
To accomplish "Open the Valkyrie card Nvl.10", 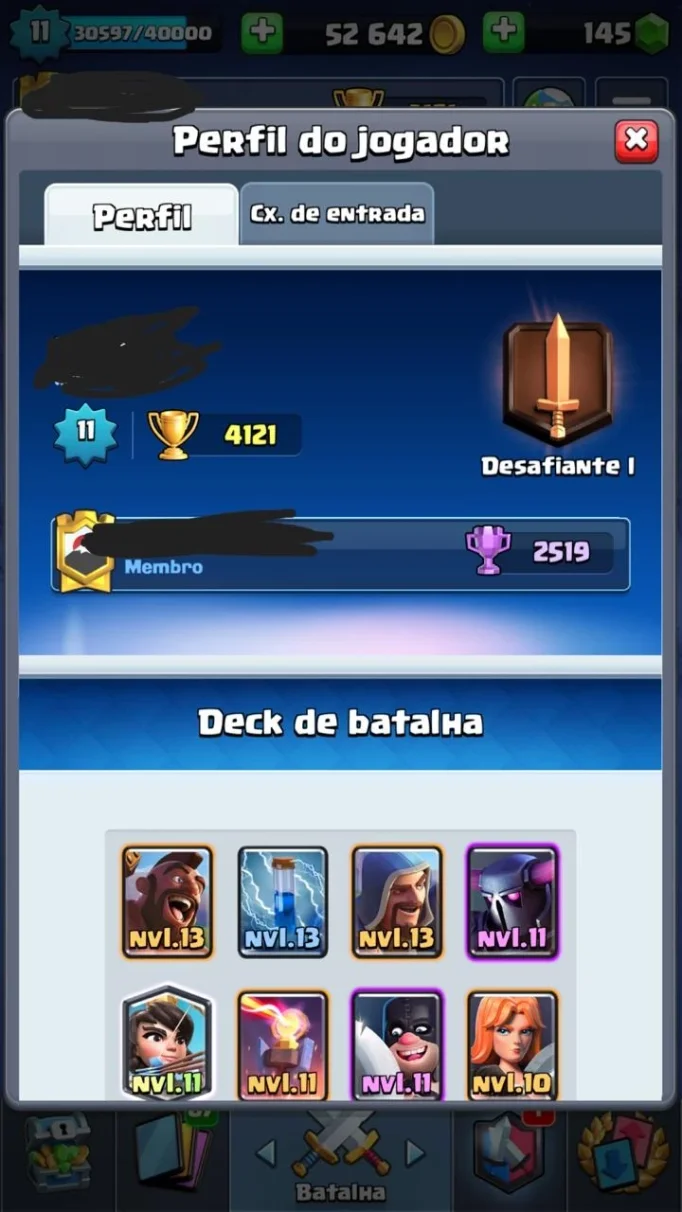I will tap(513, 1046).
